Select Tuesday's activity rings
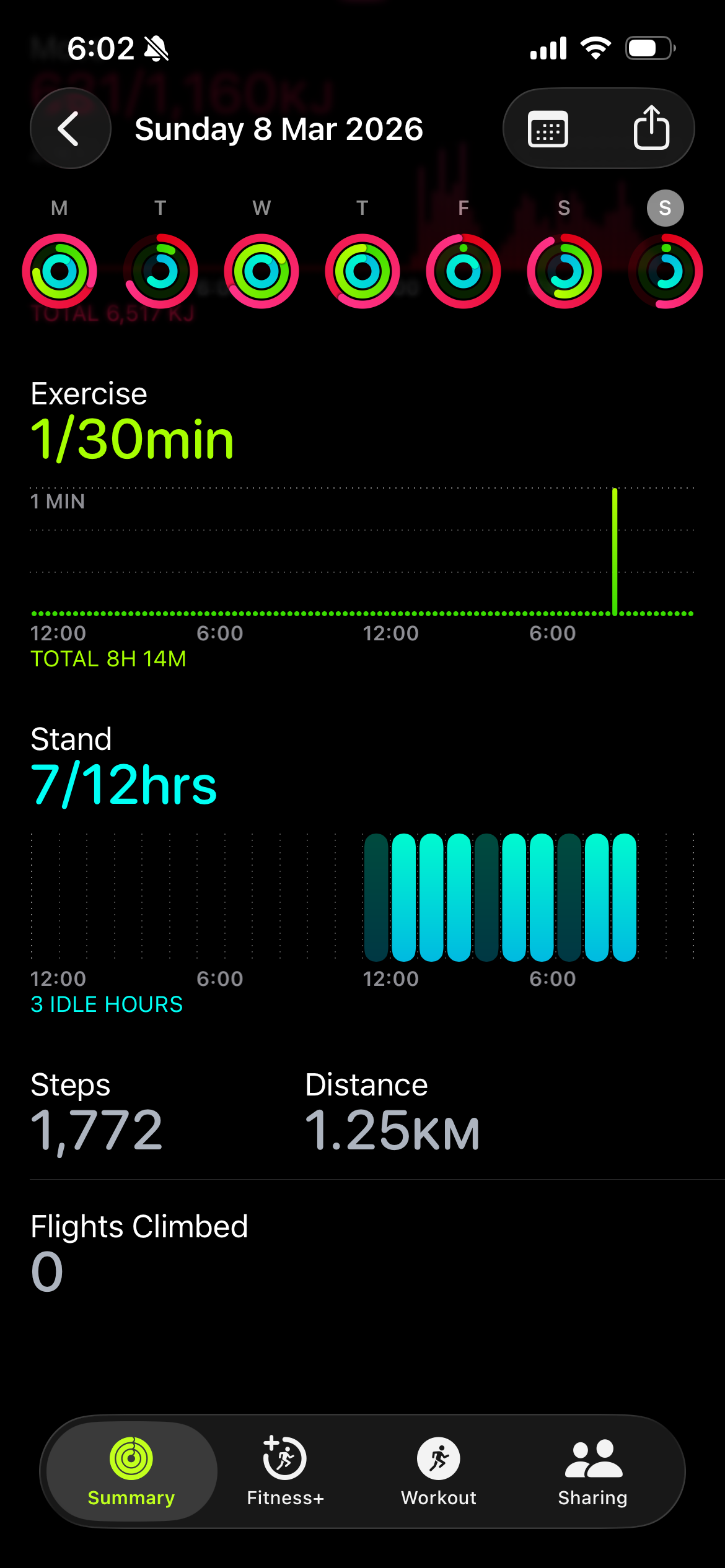The height and width of the screenshot is (1568, 725). (x=160, y=271)
